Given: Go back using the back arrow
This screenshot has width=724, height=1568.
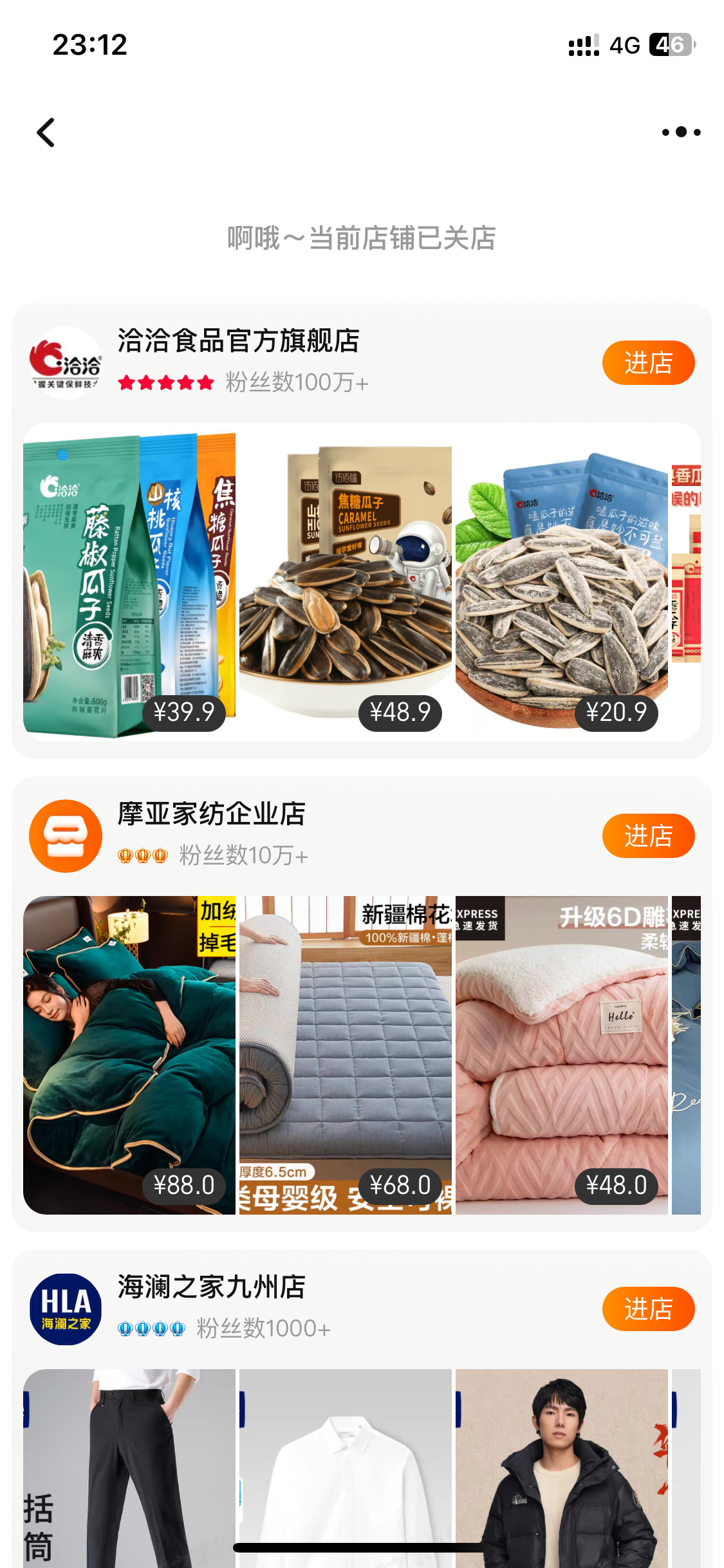Looking at the screenshot, I should 46,133.
